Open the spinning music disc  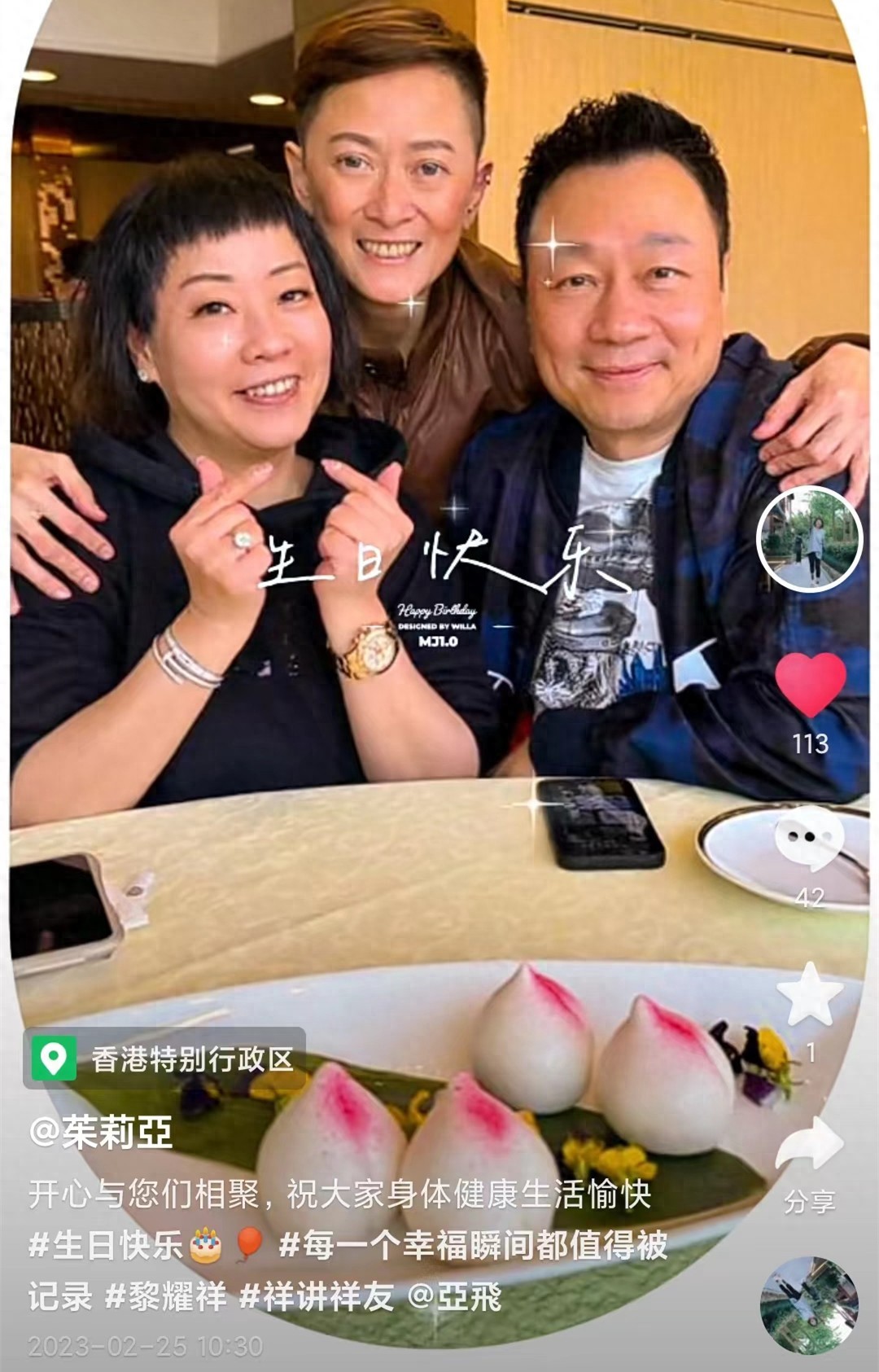[x=809, y=1304]
